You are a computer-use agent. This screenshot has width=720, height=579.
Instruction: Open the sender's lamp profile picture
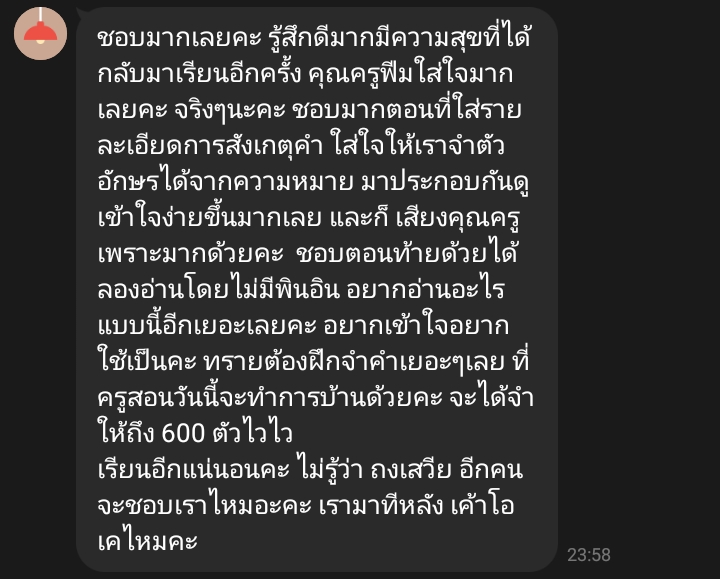tap(41, 34)
